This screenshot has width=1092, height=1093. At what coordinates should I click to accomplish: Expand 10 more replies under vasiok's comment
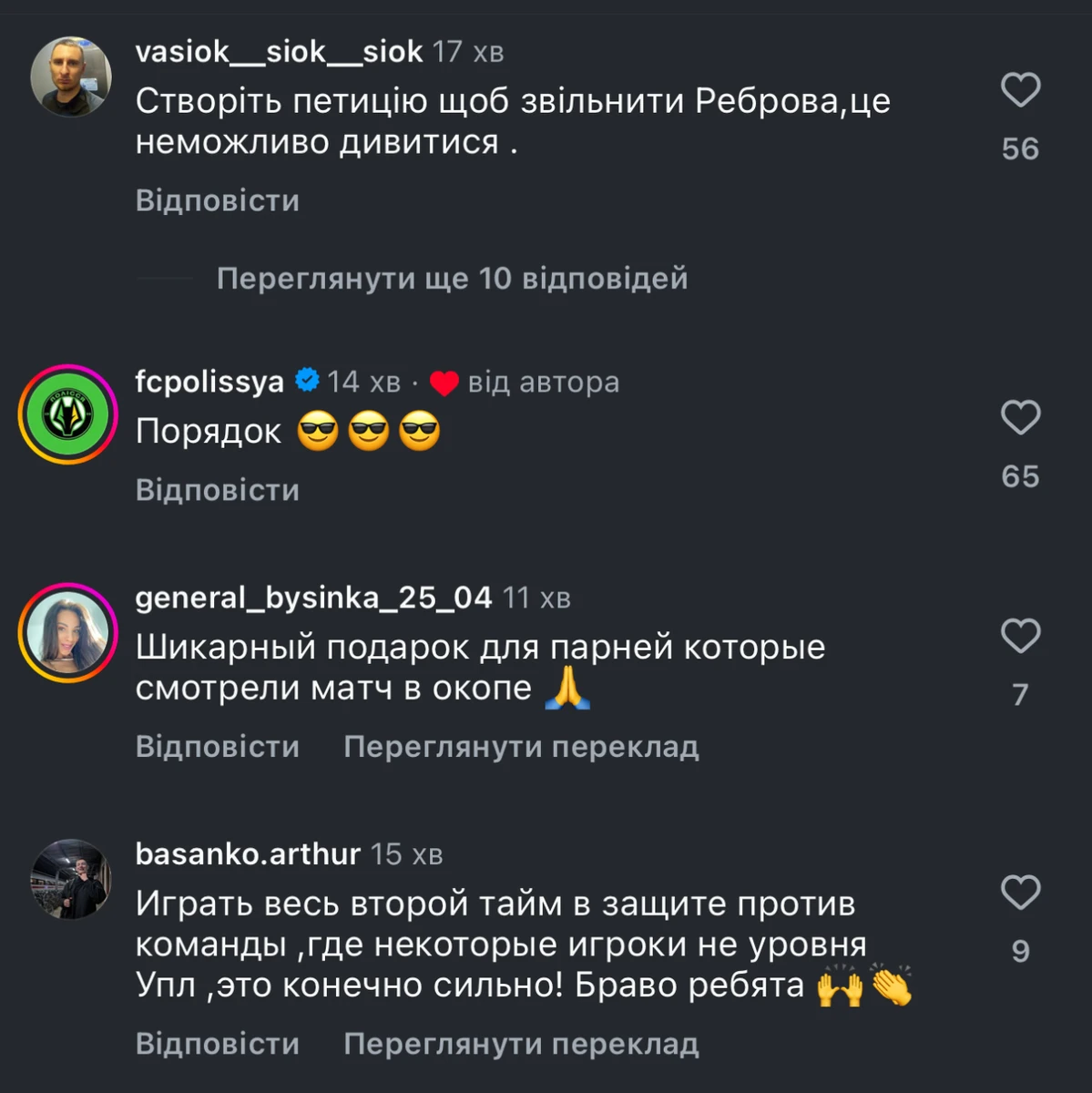click(x=452, y=279)
